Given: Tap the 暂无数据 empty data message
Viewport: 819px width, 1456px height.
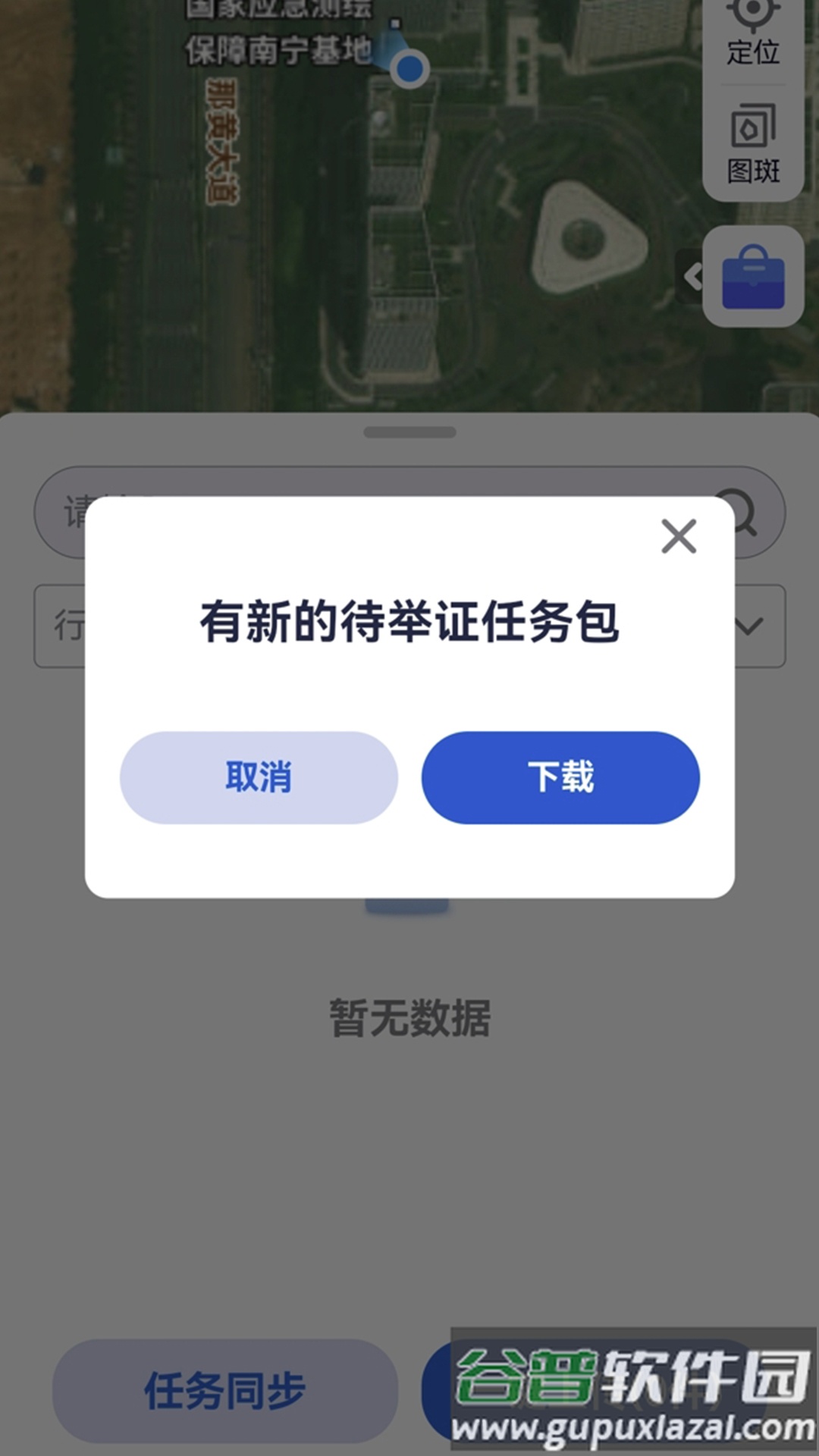Looking at the screenshot, I should 409,1012.
